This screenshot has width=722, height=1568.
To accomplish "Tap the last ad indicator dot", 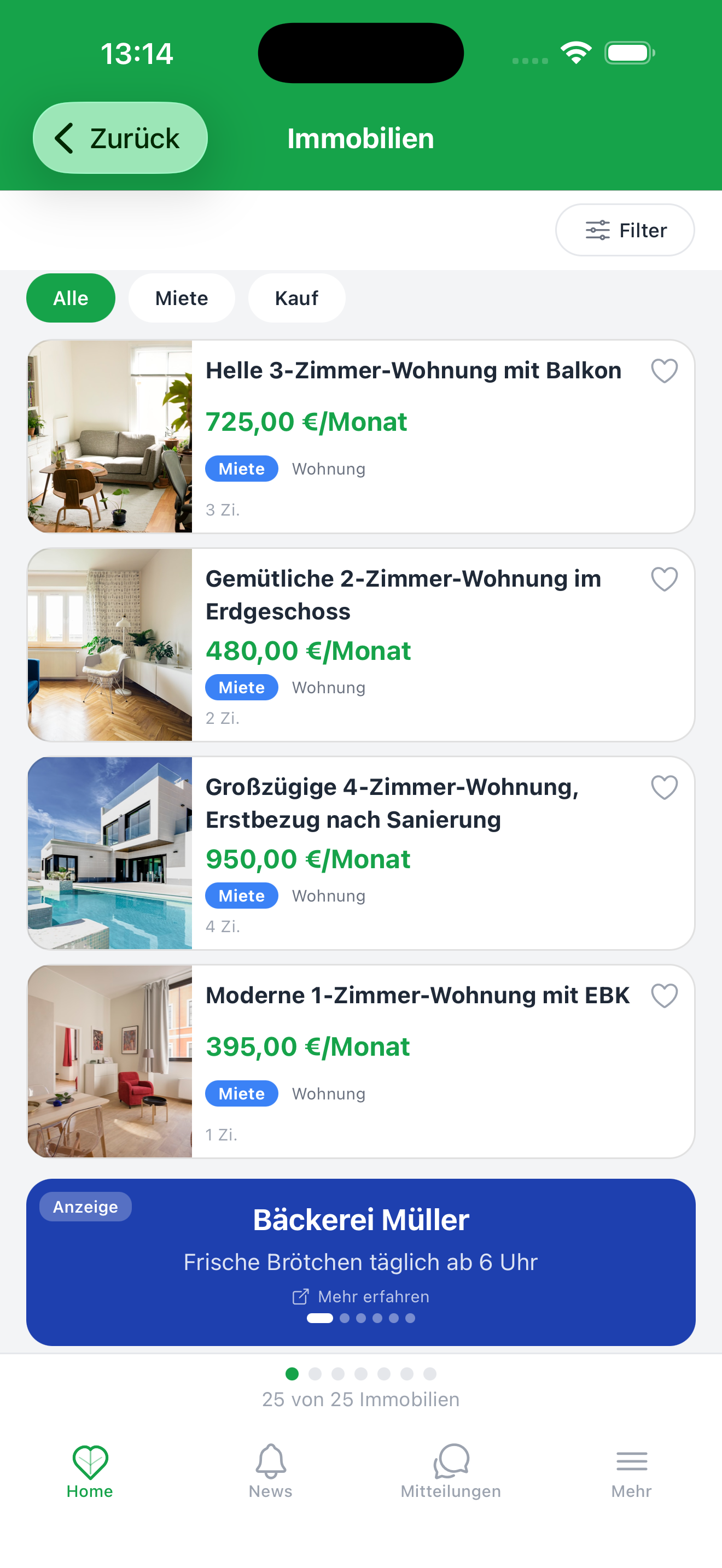I will pyautogui.click(x=411, y=1319).
